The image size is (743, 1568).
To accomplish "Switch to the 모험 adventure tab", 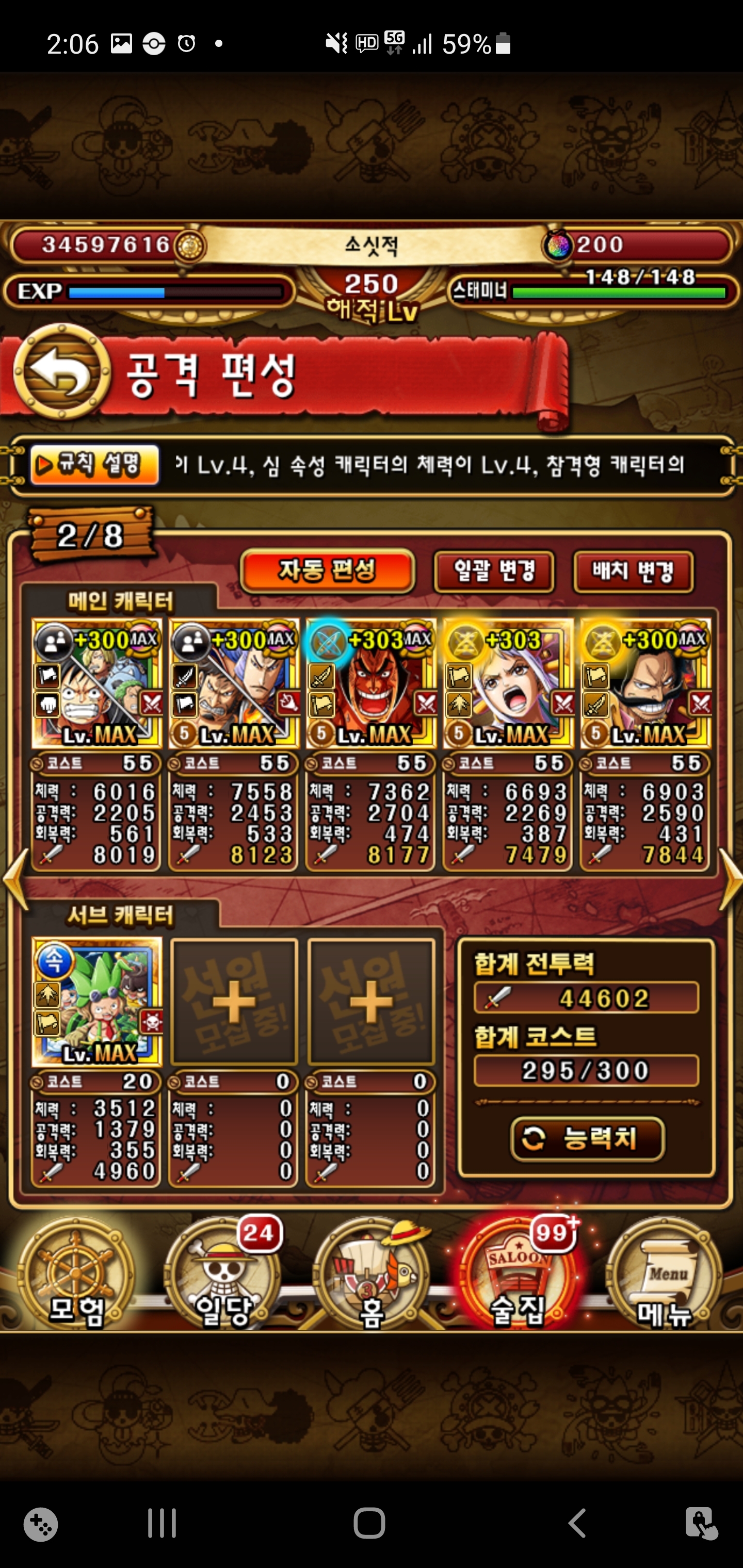I will (x=76, y=1275).
